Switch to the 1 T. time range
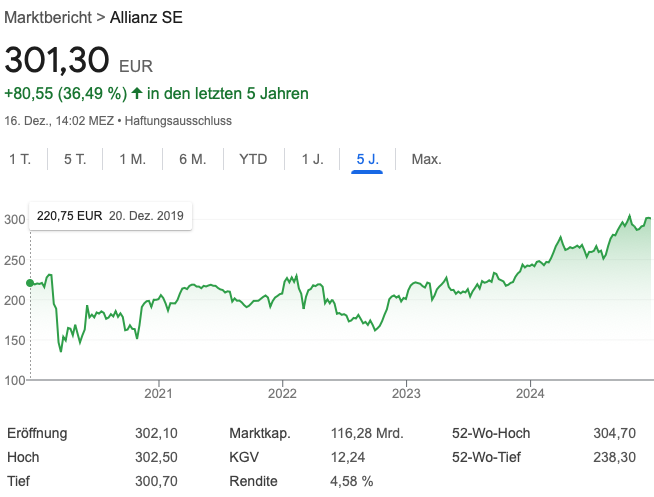The image size is (654, 497). point(20,159)
